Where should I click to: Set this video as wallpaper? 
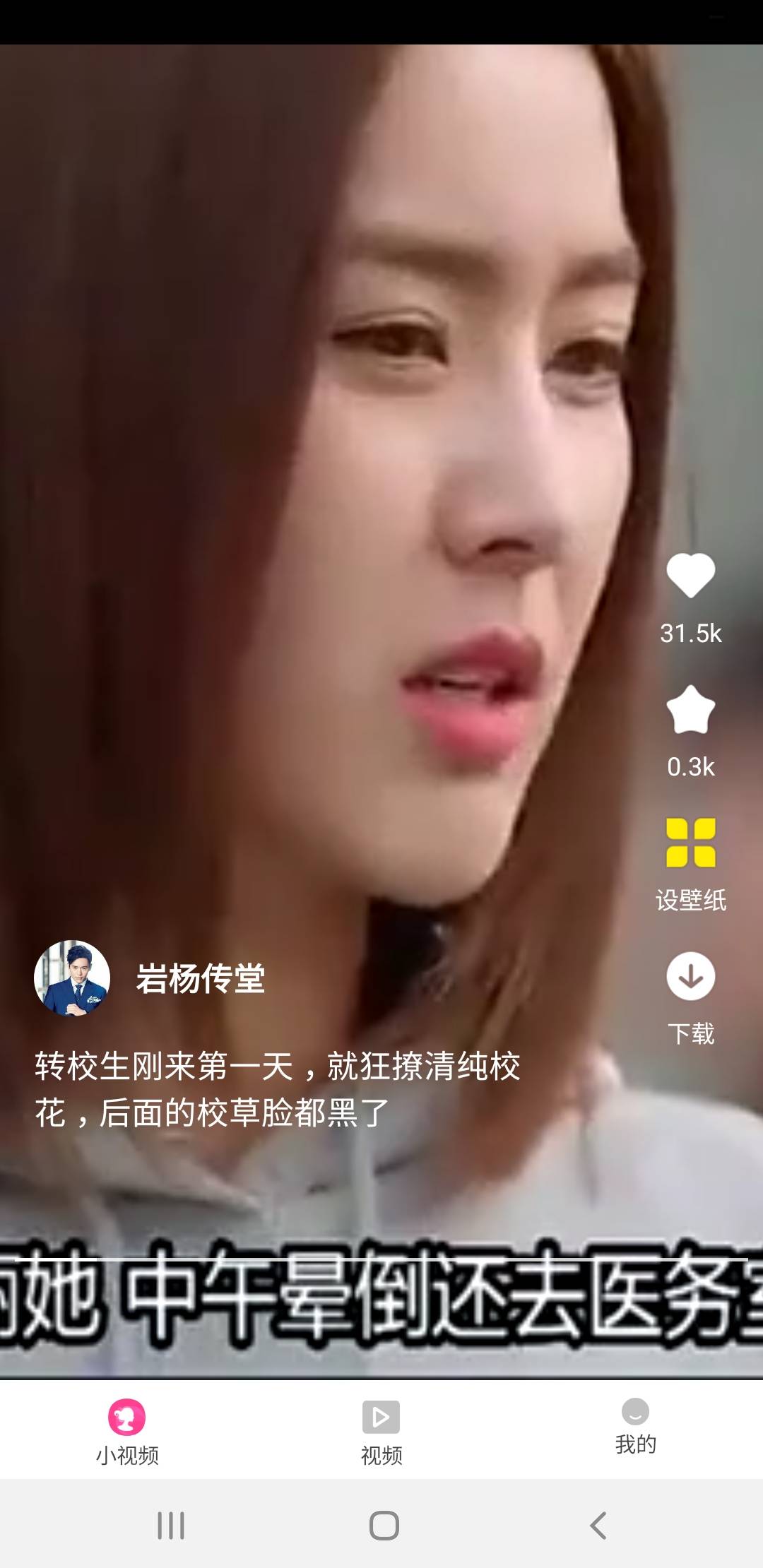click(x=690, y=843)
